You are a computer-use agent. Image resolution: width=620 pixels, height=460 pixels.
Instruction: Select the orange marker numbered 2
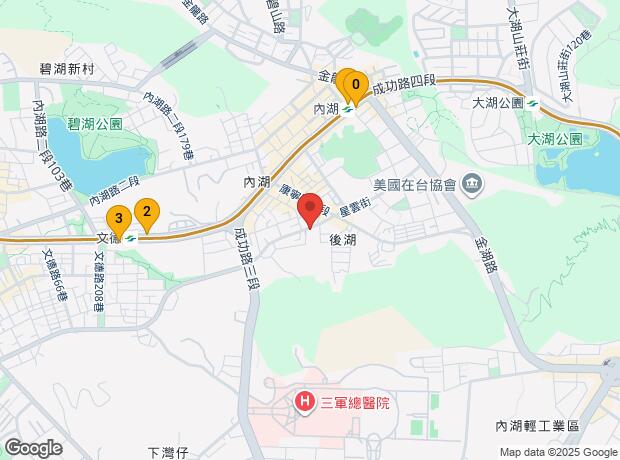pos(147,211)
